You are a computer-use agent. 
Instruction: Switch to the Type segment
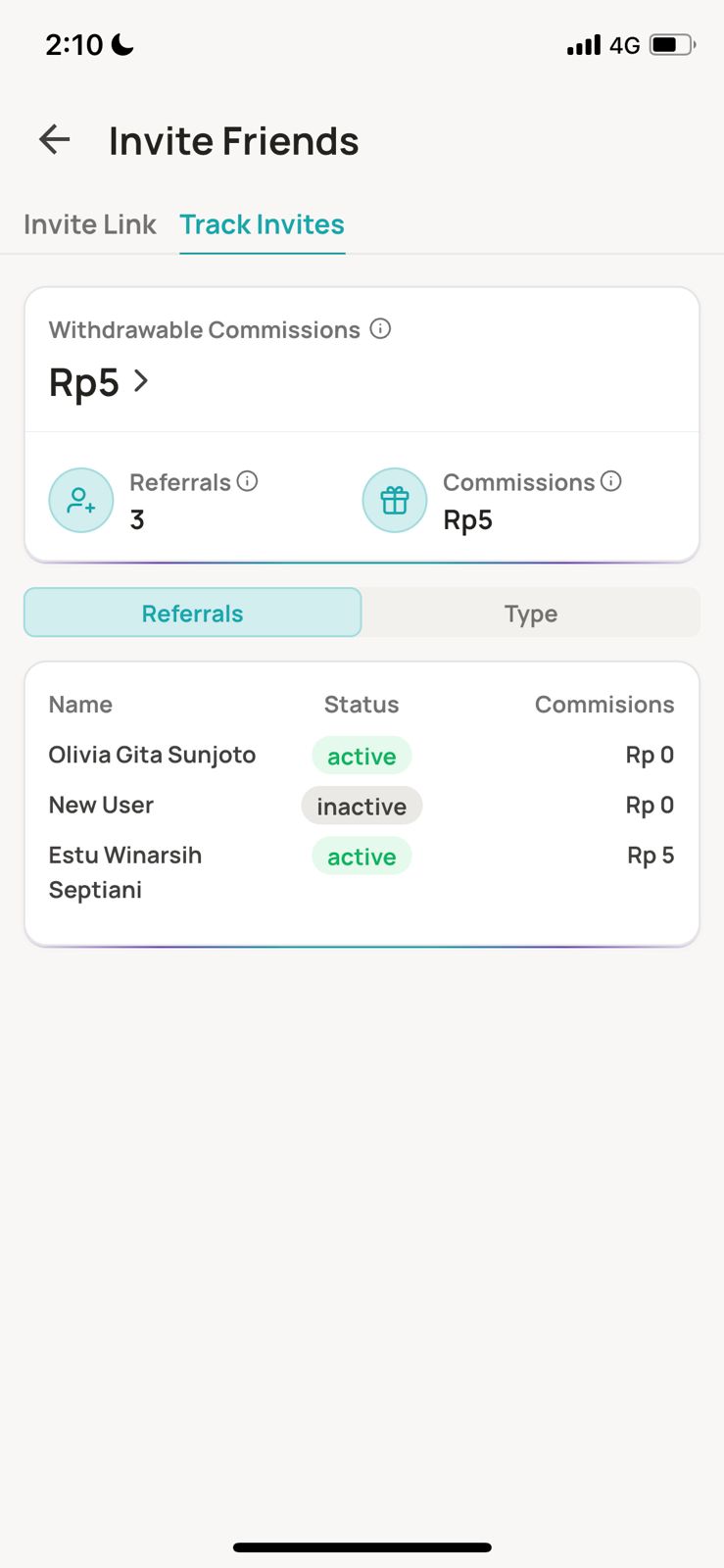(x=531, y=613)
